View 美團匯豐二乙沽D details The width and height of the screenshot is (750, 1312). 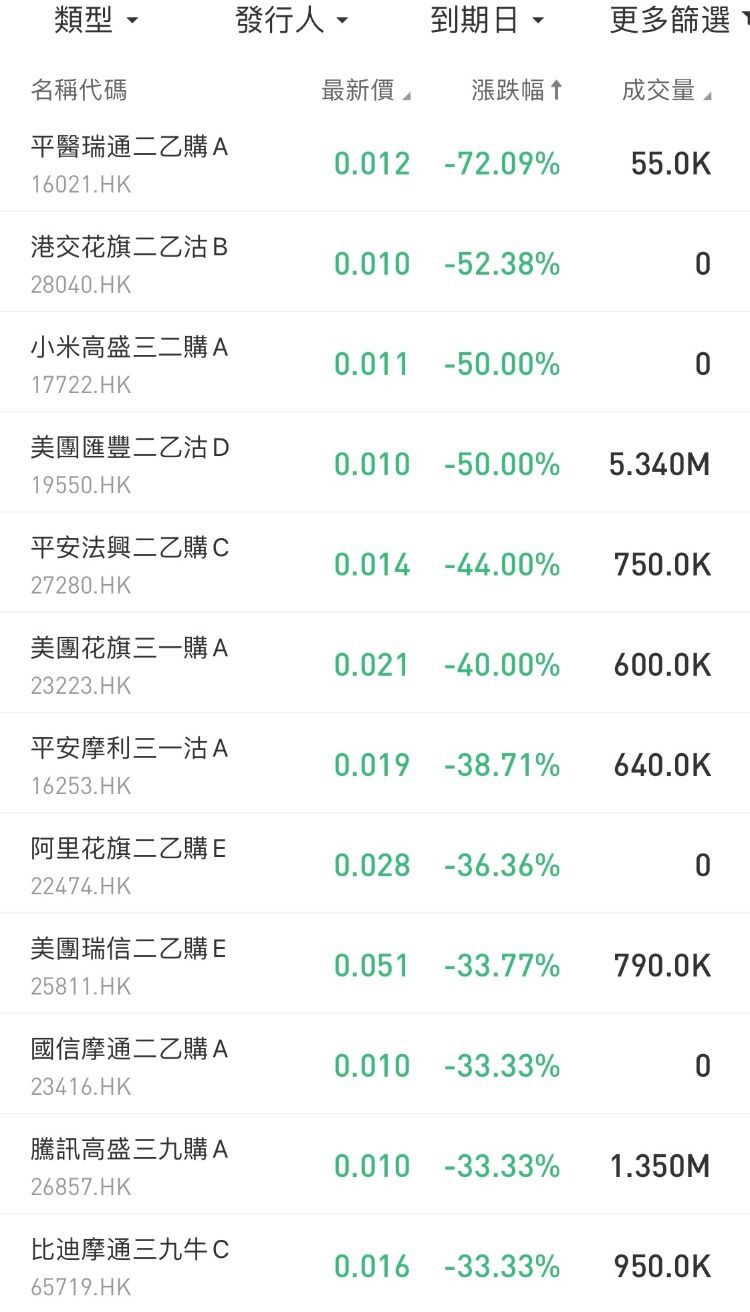coord(375,462)
